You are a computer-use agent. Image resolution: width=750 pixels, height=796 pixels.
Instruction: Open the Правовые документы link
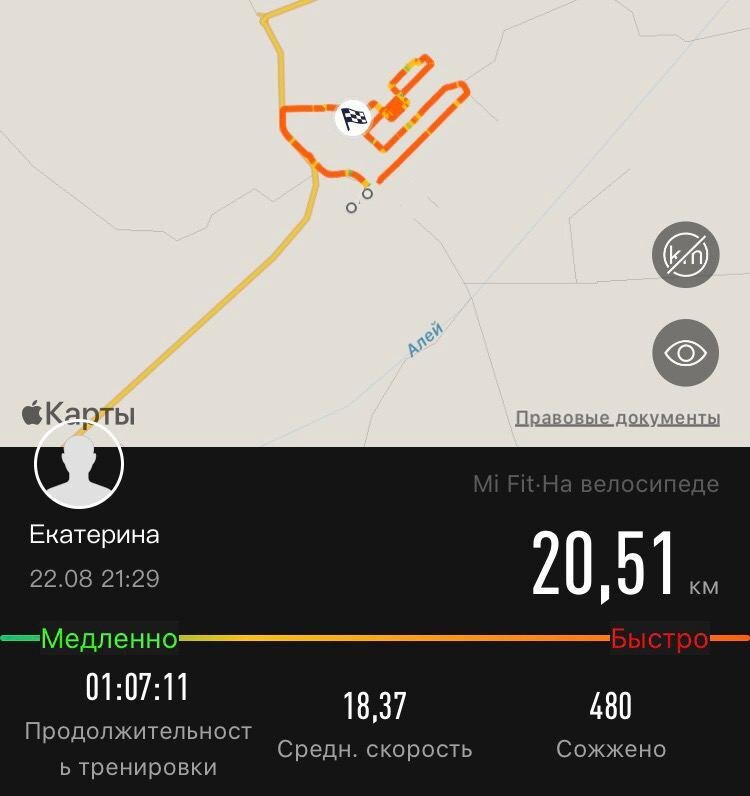point(617,418)
